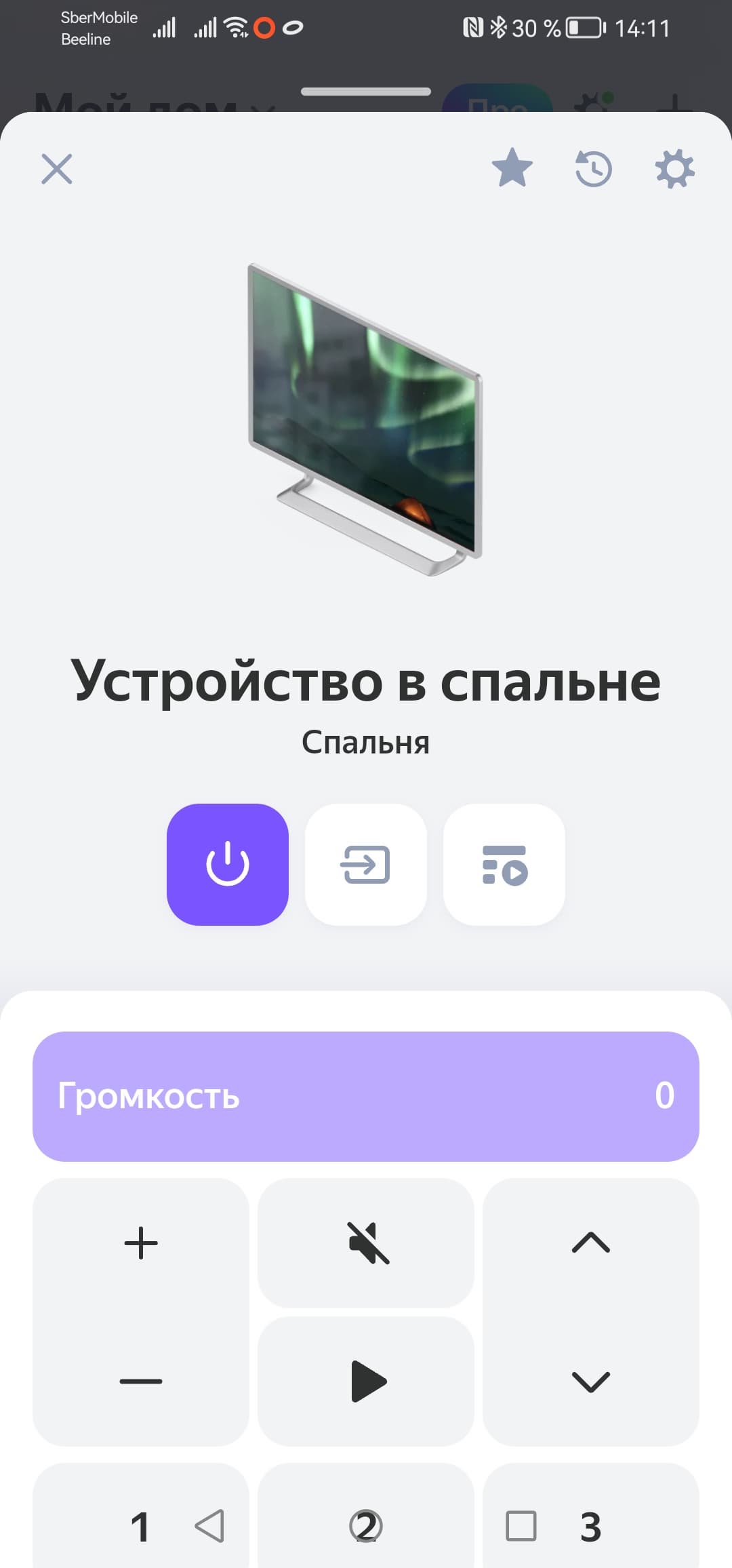This screenshot has width=732, height=1568.
Task: Switch to the previous channel with down chevron
Action: (x=591, y=1381)
